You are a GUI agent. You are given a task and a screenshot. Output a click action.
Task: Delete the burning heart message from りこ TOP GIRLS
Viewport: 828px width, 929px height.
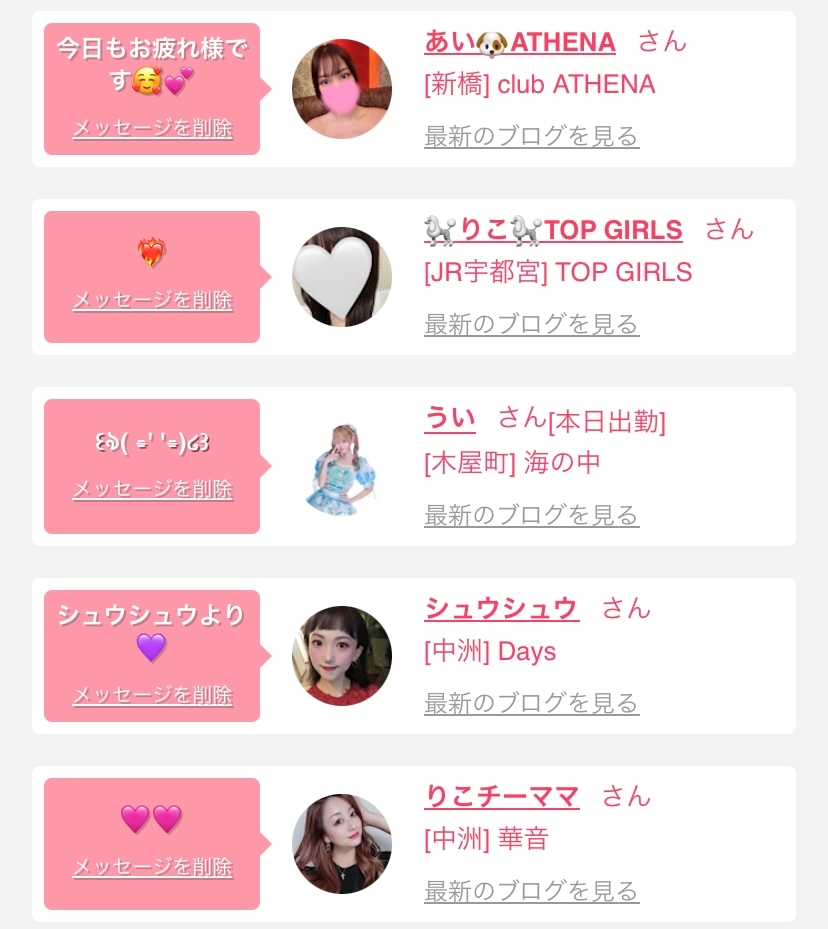pos(153,300)
